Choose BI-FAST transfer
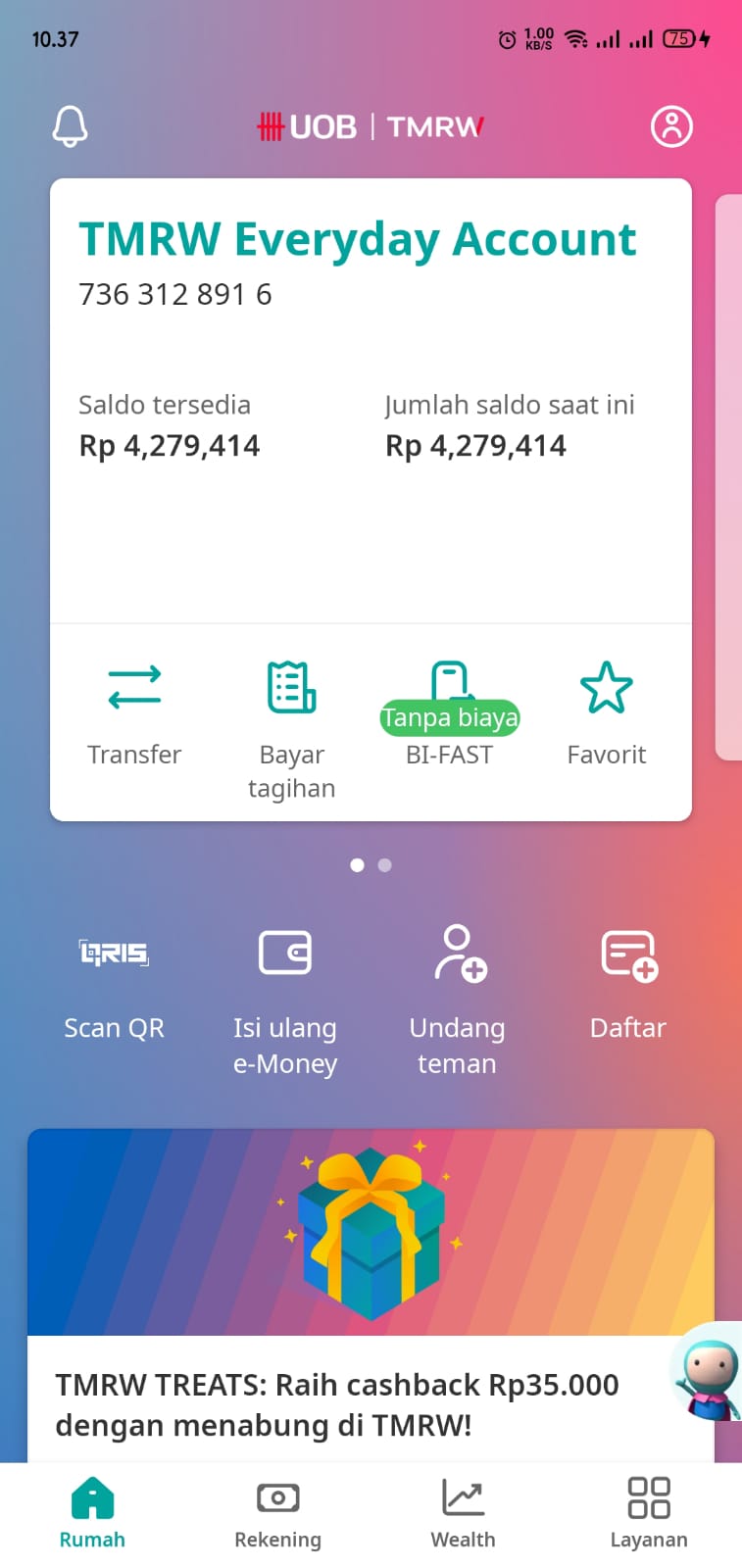The image size is (742, 1568). pos(450,713)
